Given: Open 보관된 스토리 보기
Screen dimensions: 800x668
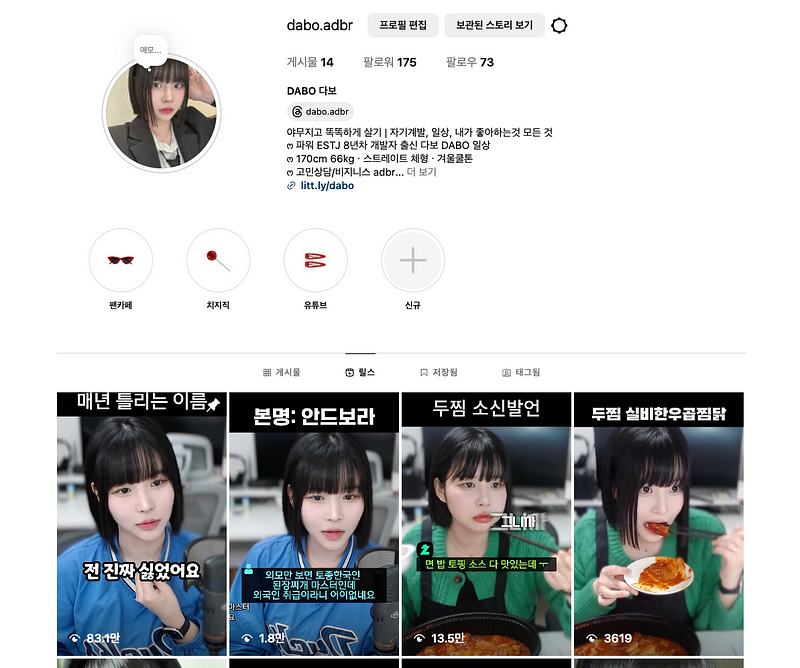Looking at the screenshot, I should point(494,25).
